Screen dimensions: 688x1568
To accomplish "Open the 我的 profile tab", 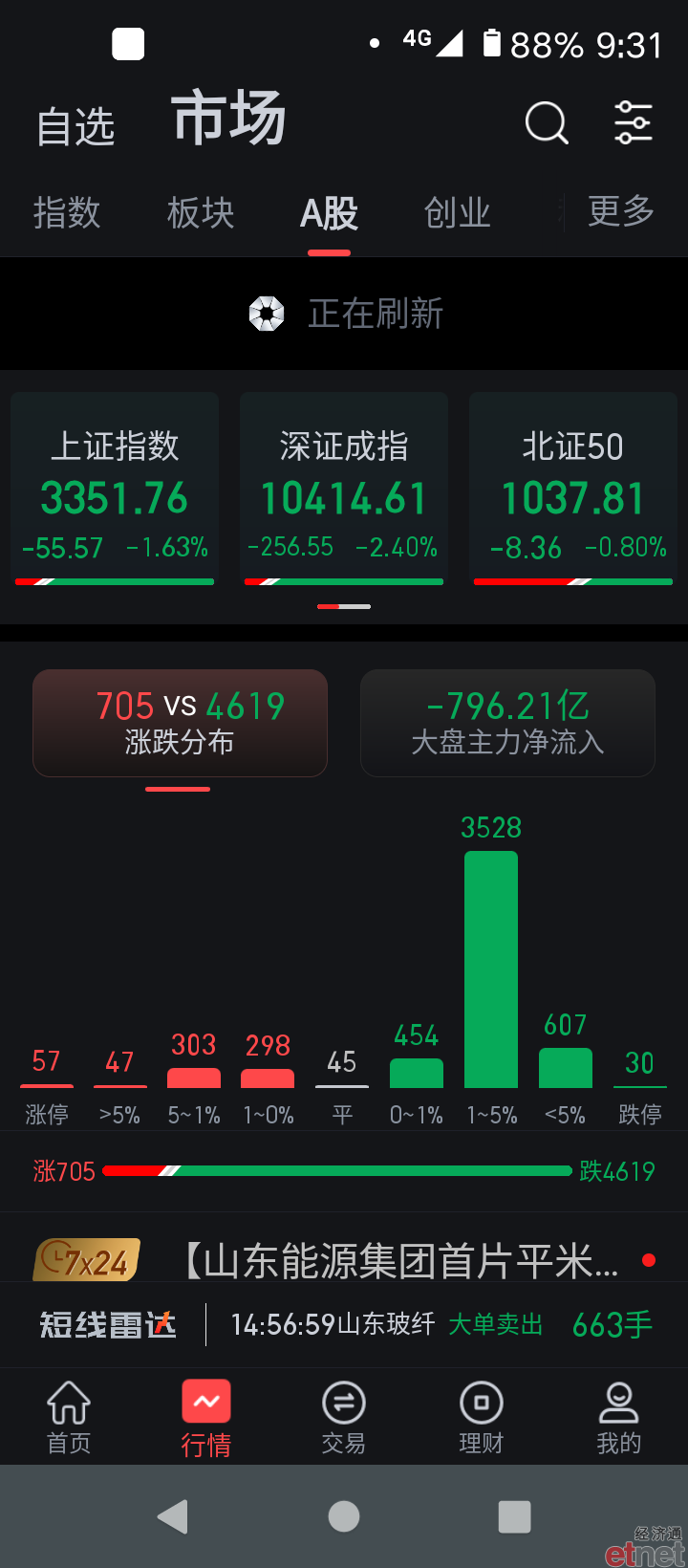I will click(x=619, y=1417).
